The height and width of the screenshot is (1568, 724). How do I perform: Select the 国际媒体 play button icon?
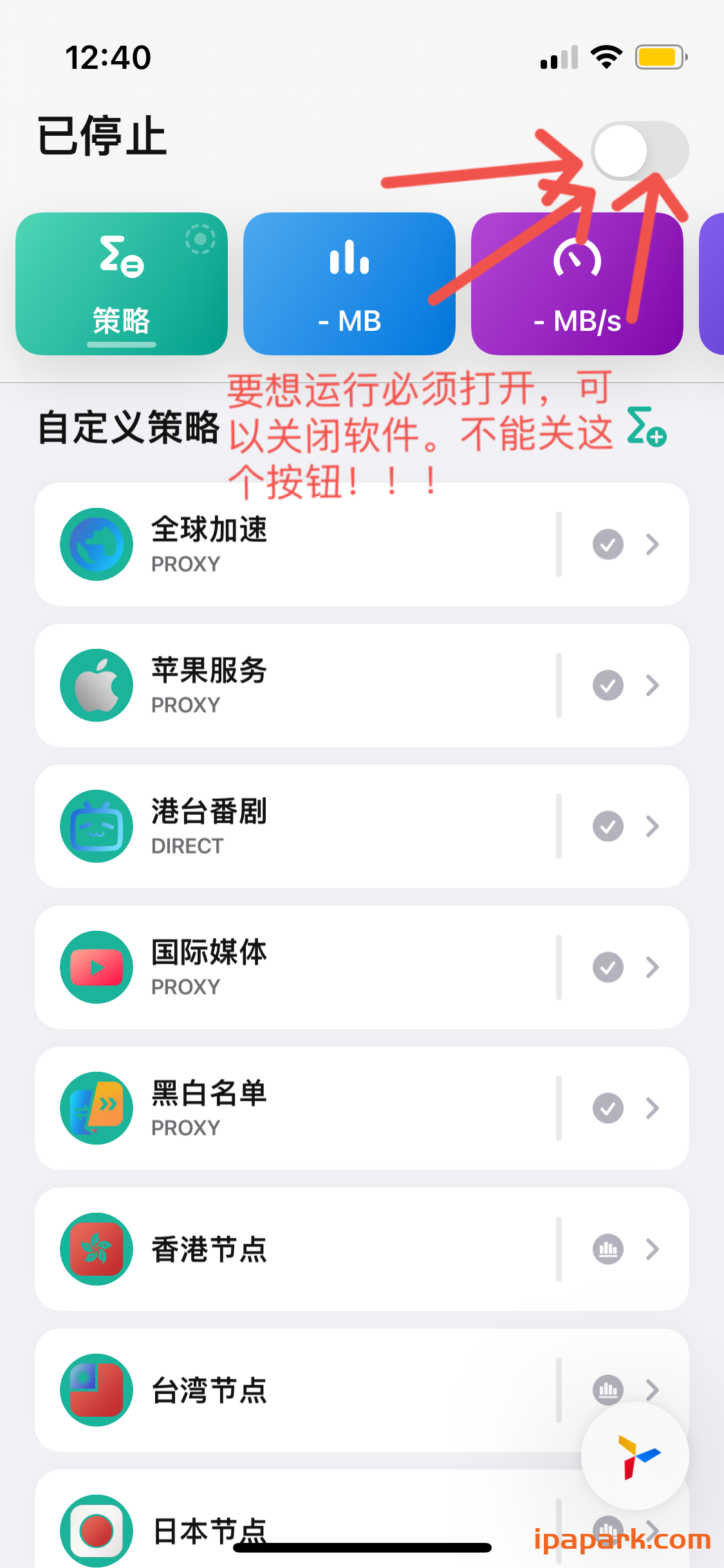(x=96, y=967)
